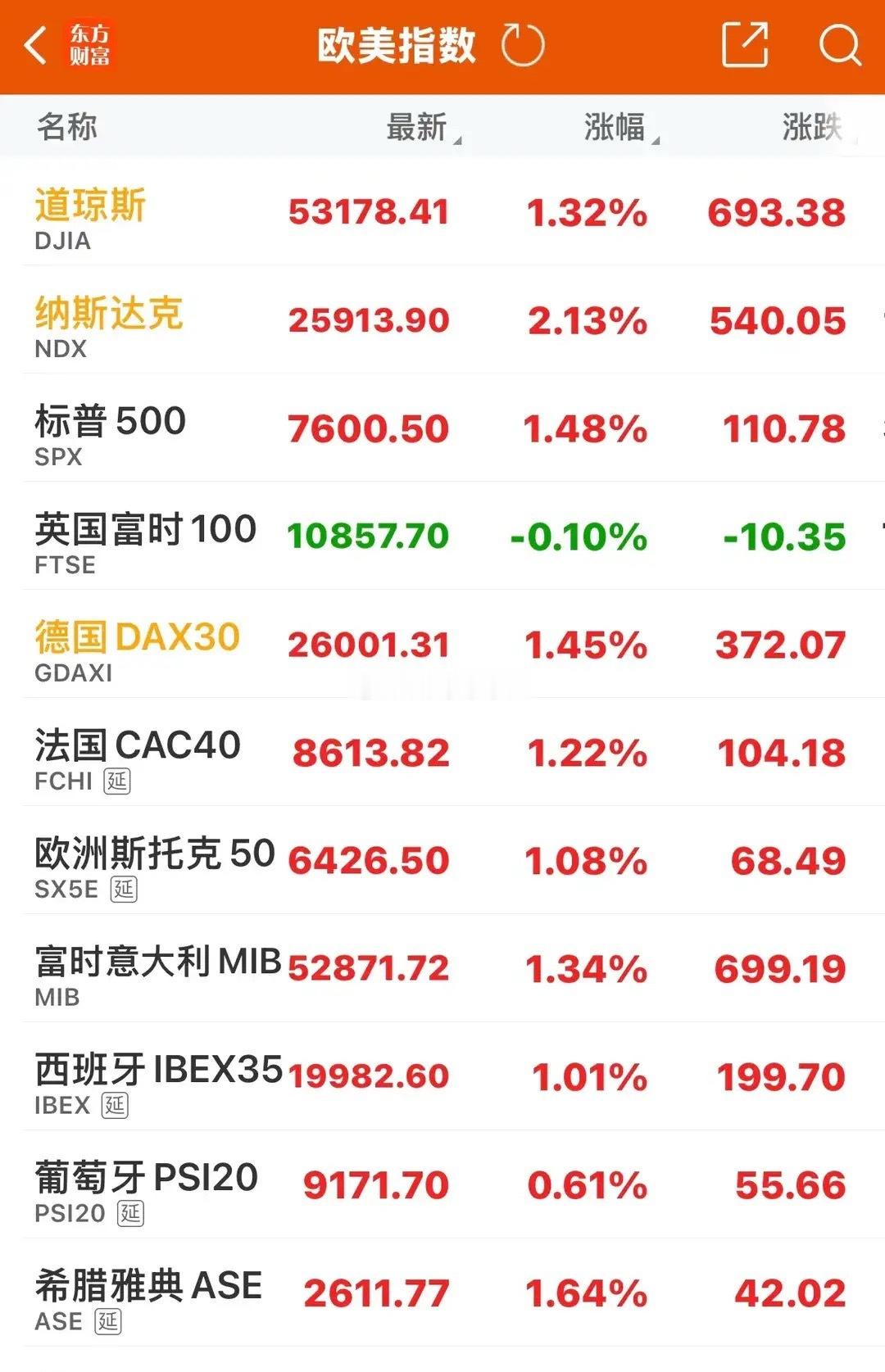View 欧洲斯托克50 SX5E
The width and height of the screenshot is (885, 1372).
(x=442, y=860)
